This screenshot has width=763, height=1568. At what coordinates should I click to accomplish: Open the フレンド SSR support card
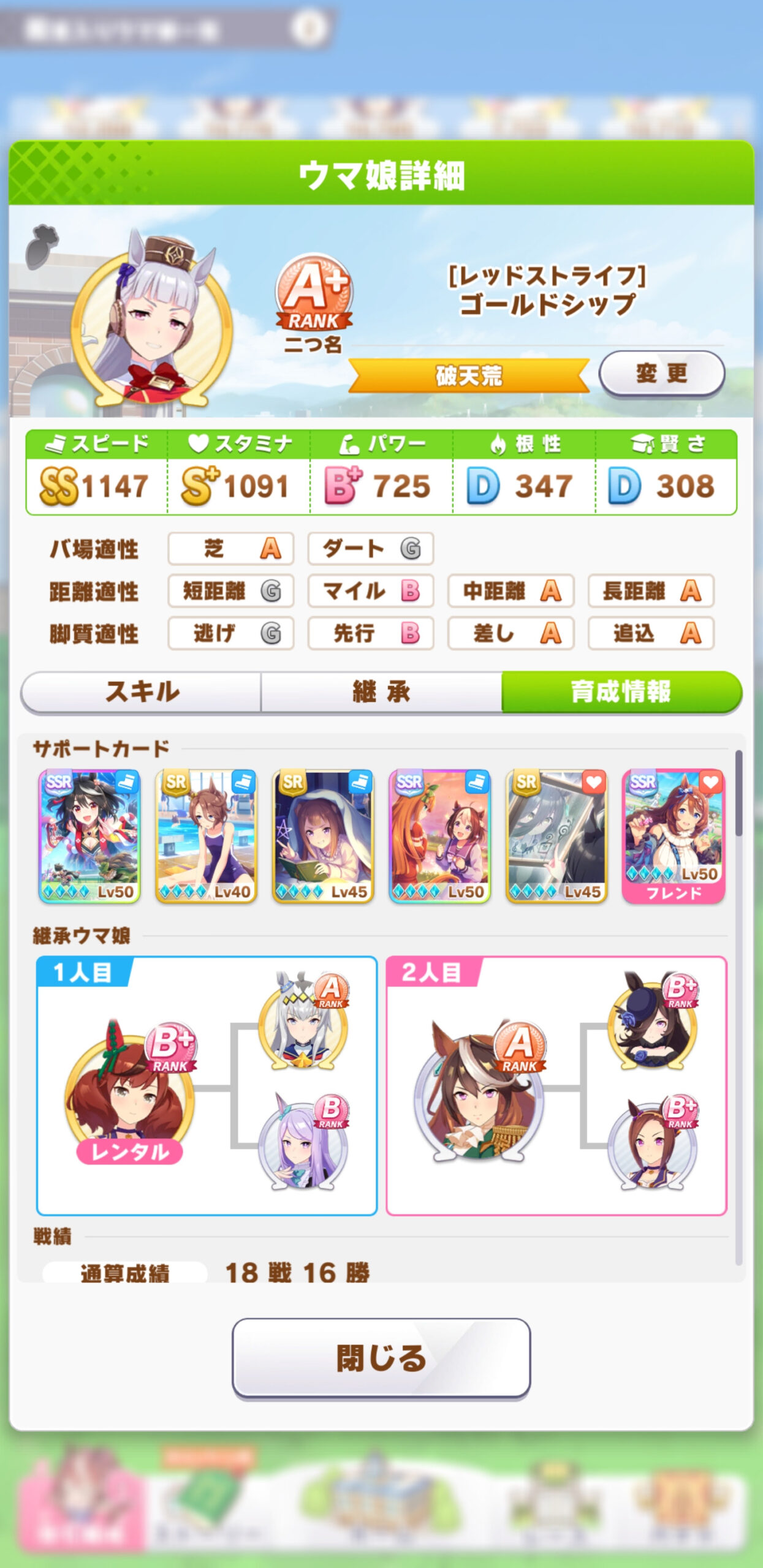click(x=673, y=836)
